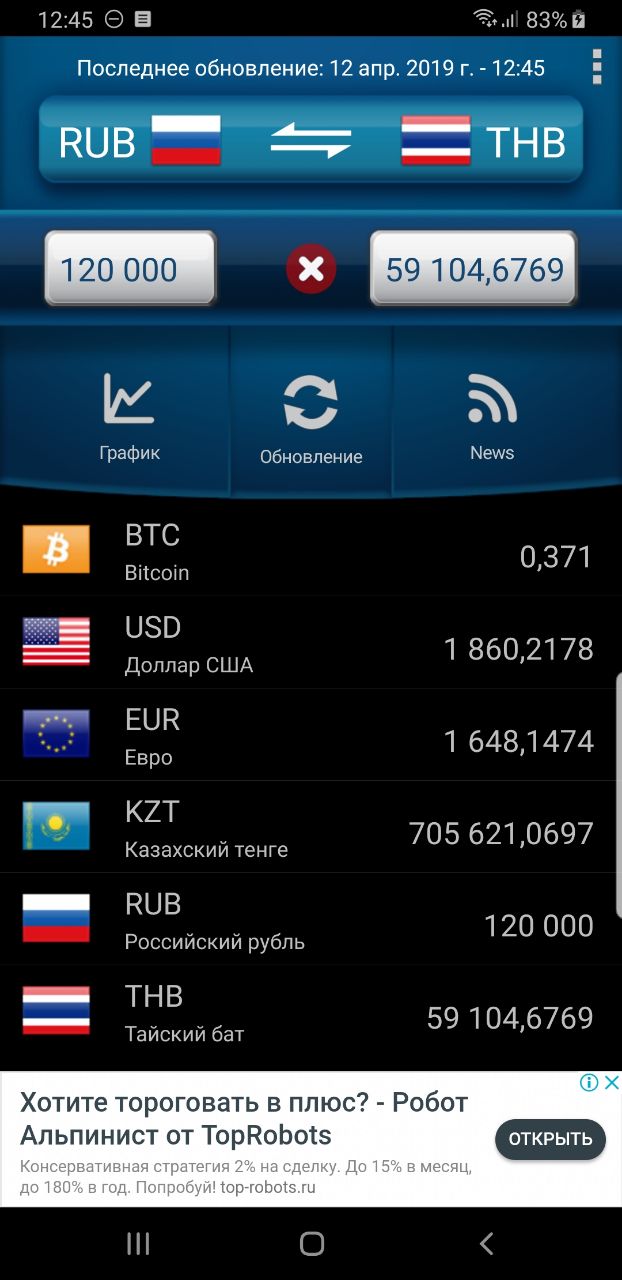This screenshot has height=1280, width=622.
Task: Close the ad banner
Action: [611, 1082]
